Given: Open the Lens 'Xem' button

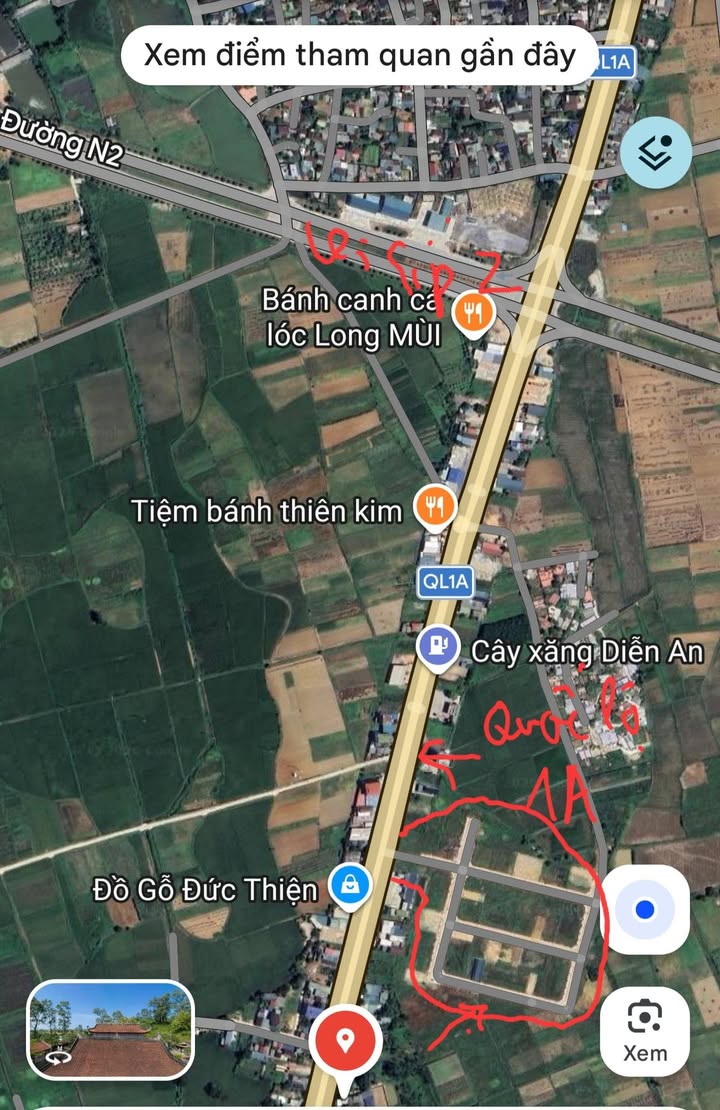Looking at the screenshot, I should click(x=645, y=1030).
